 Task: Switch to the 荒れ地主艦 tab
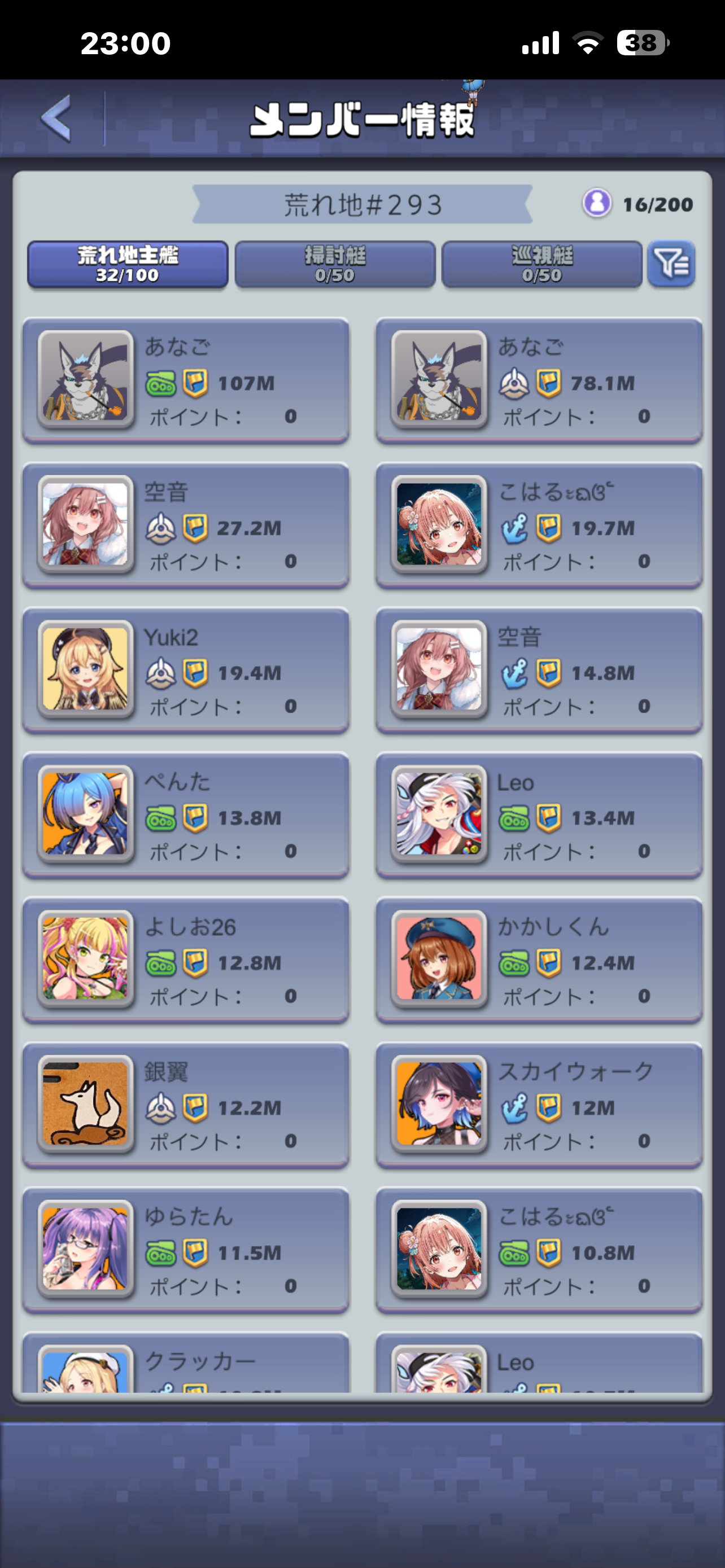click(x=128, y=264)
